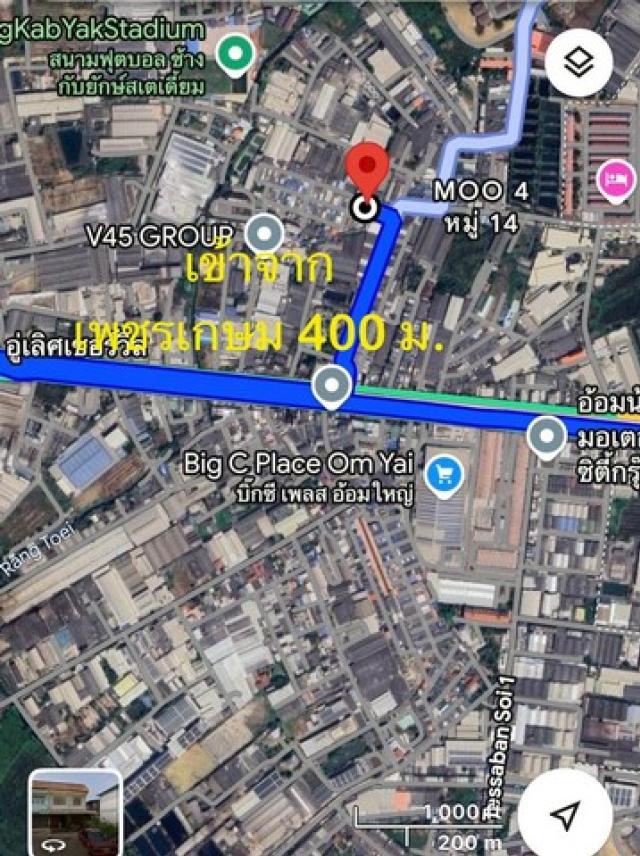Screen dimensions: 640x856
Task: Tap the V45 GROUP place marker
Action: tap(264, 234)
